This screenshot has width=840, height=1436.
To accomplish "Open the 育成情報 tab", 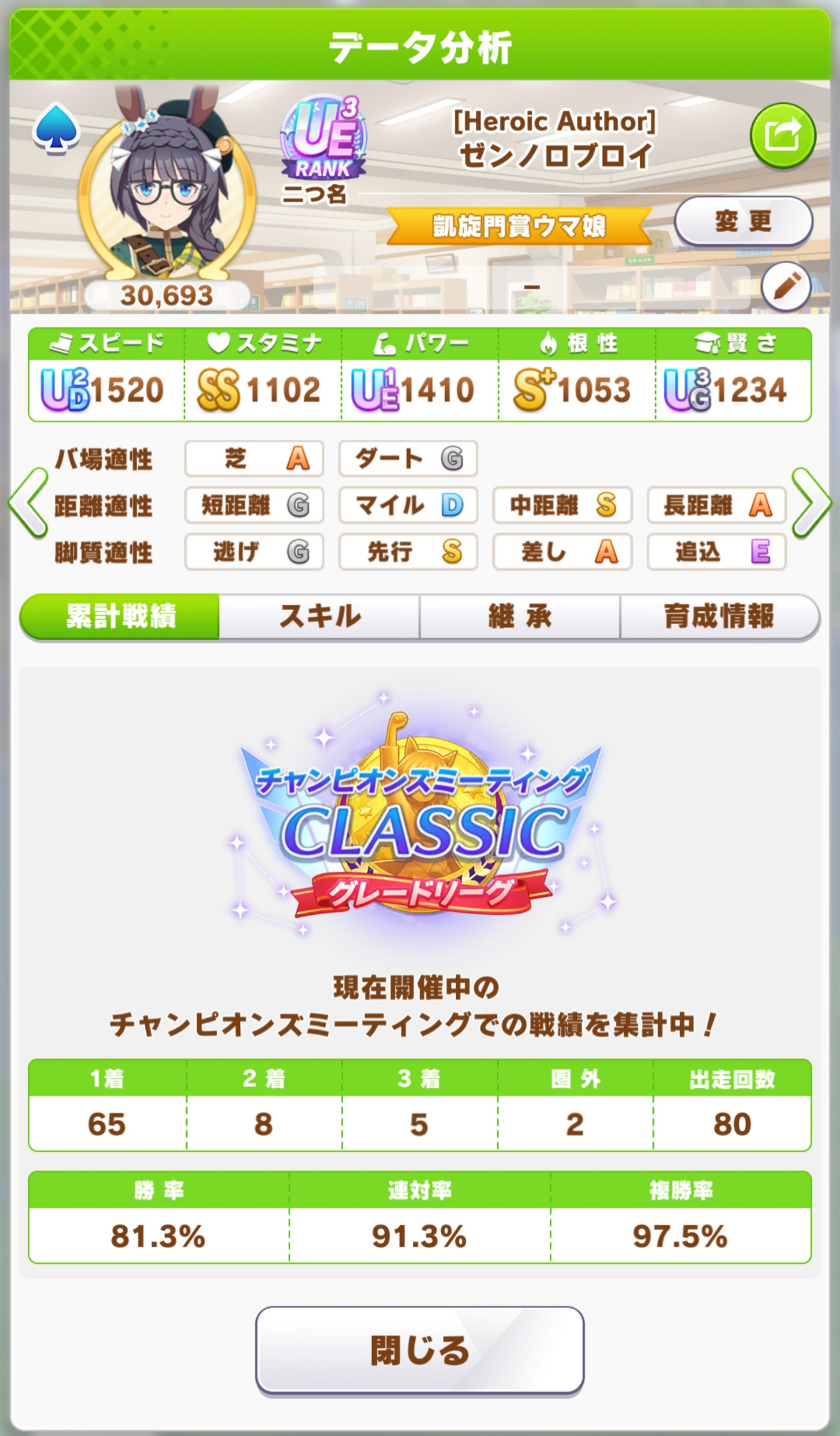I will [719, 616].
